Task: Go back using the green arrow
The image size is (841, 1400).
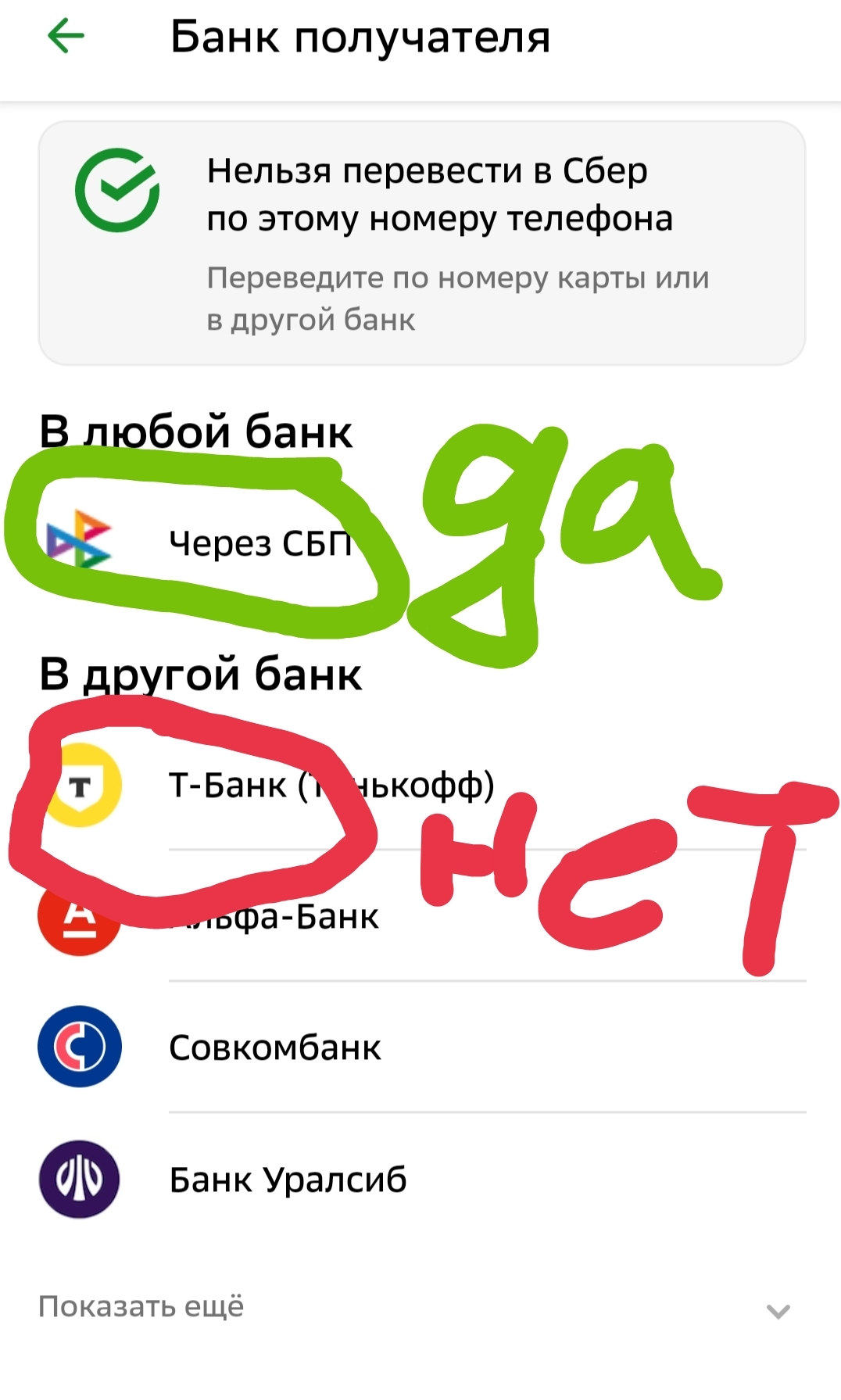Action: click(66, 36)
